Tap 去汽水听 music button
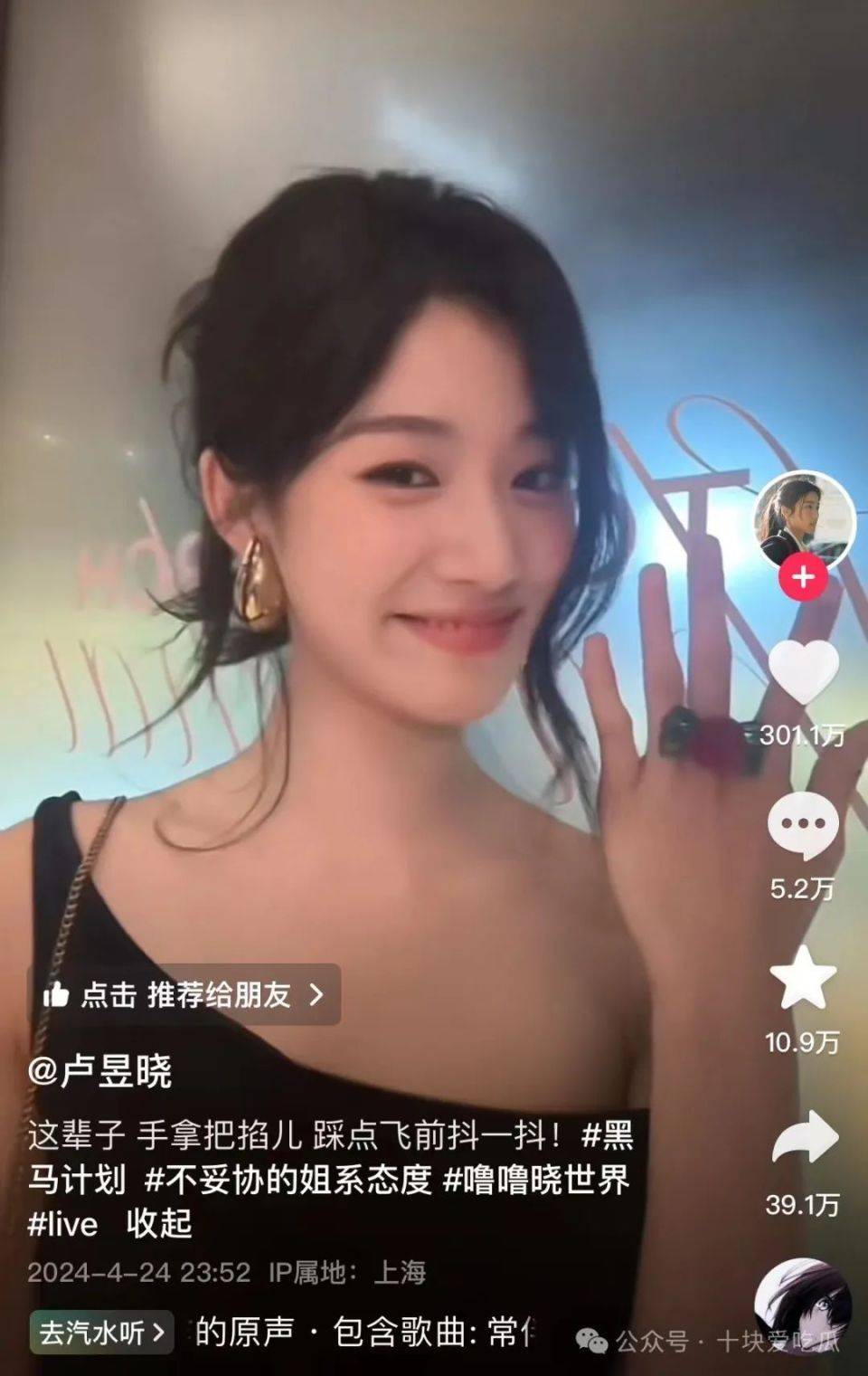Image resolution: width=868 pixels, height=1376 pixels. (x=101, y=1332)
